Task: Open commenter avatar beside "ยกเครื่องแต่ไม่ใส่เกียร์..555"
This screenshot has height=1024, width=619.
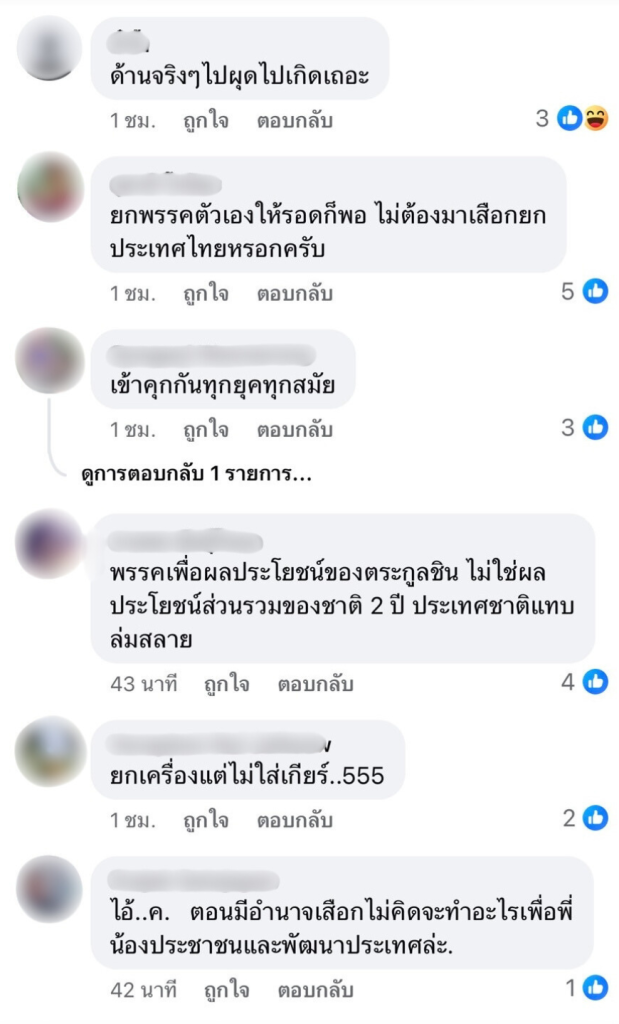Action: point(50,751)
